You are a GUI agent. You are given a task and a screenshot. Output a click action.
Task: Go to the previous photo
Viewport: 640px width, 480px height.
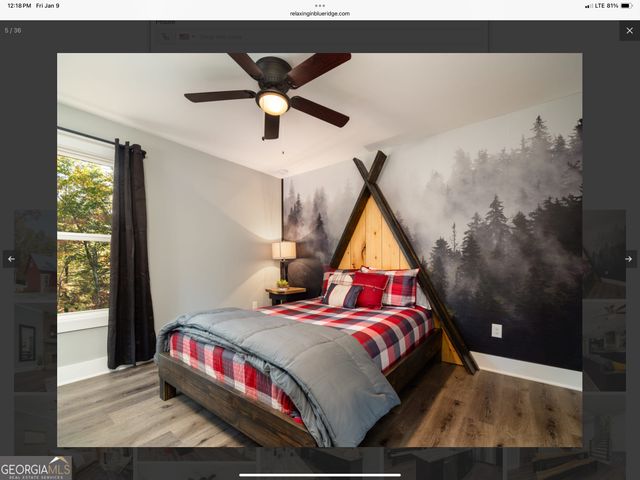11,259
